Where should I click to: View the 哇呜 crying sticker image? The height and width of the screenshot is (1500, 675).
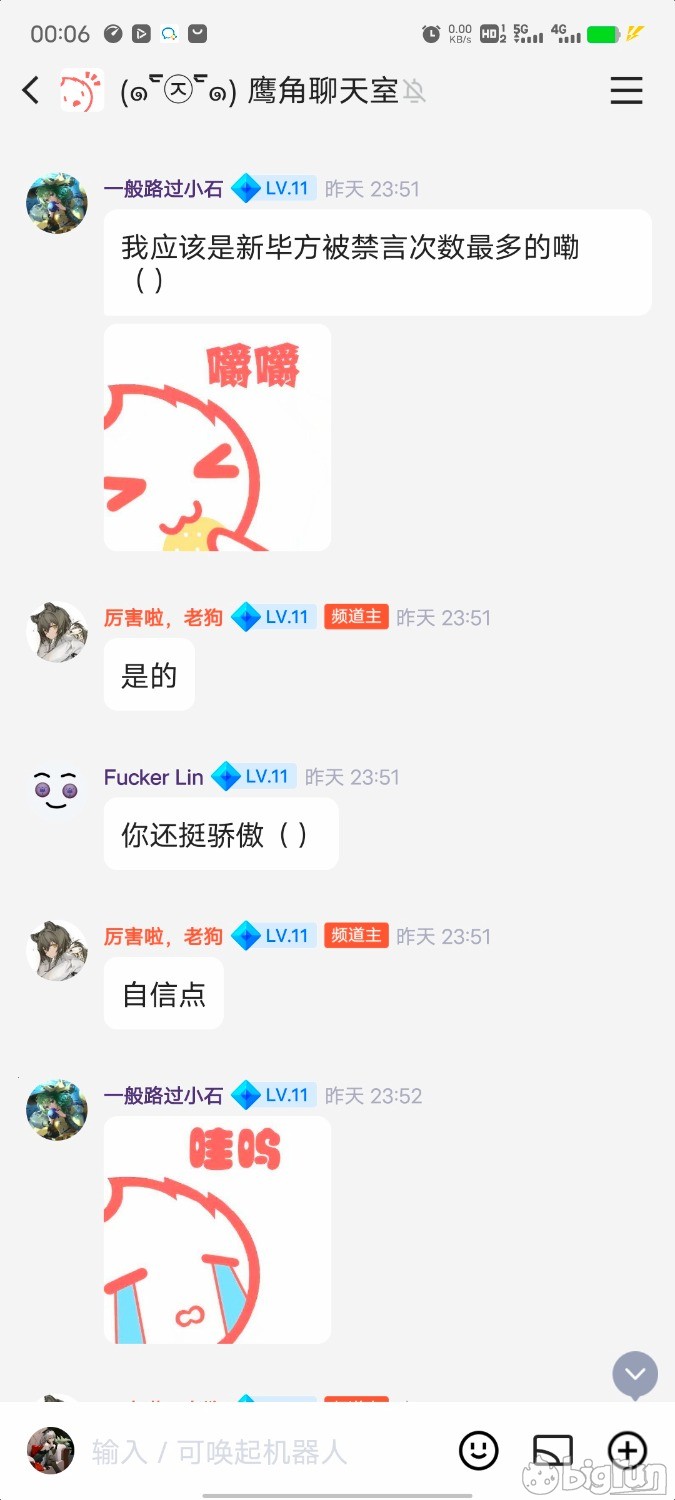[217, 1229]
